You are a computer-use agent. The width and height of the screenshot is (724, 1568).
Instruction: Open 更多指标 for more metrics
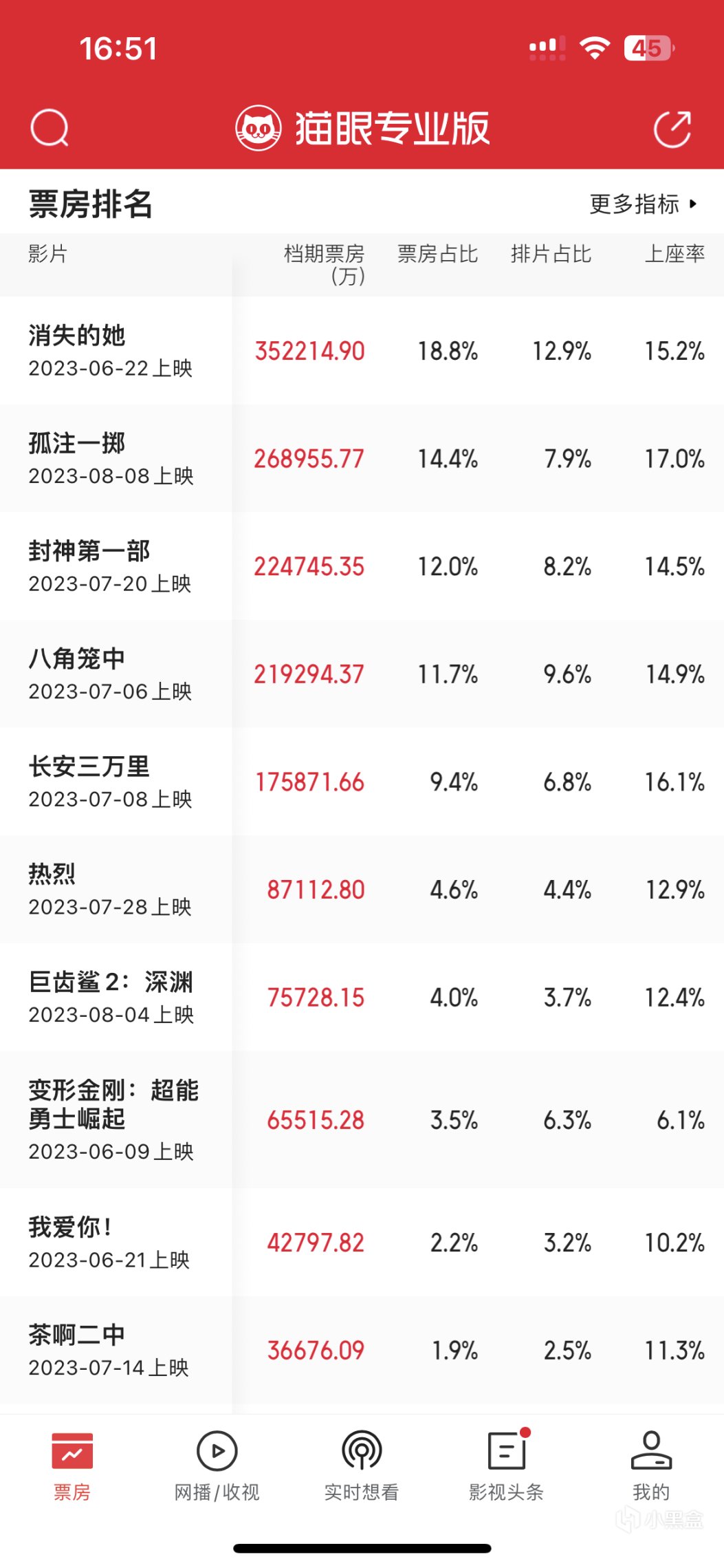[x=643, y=204]
